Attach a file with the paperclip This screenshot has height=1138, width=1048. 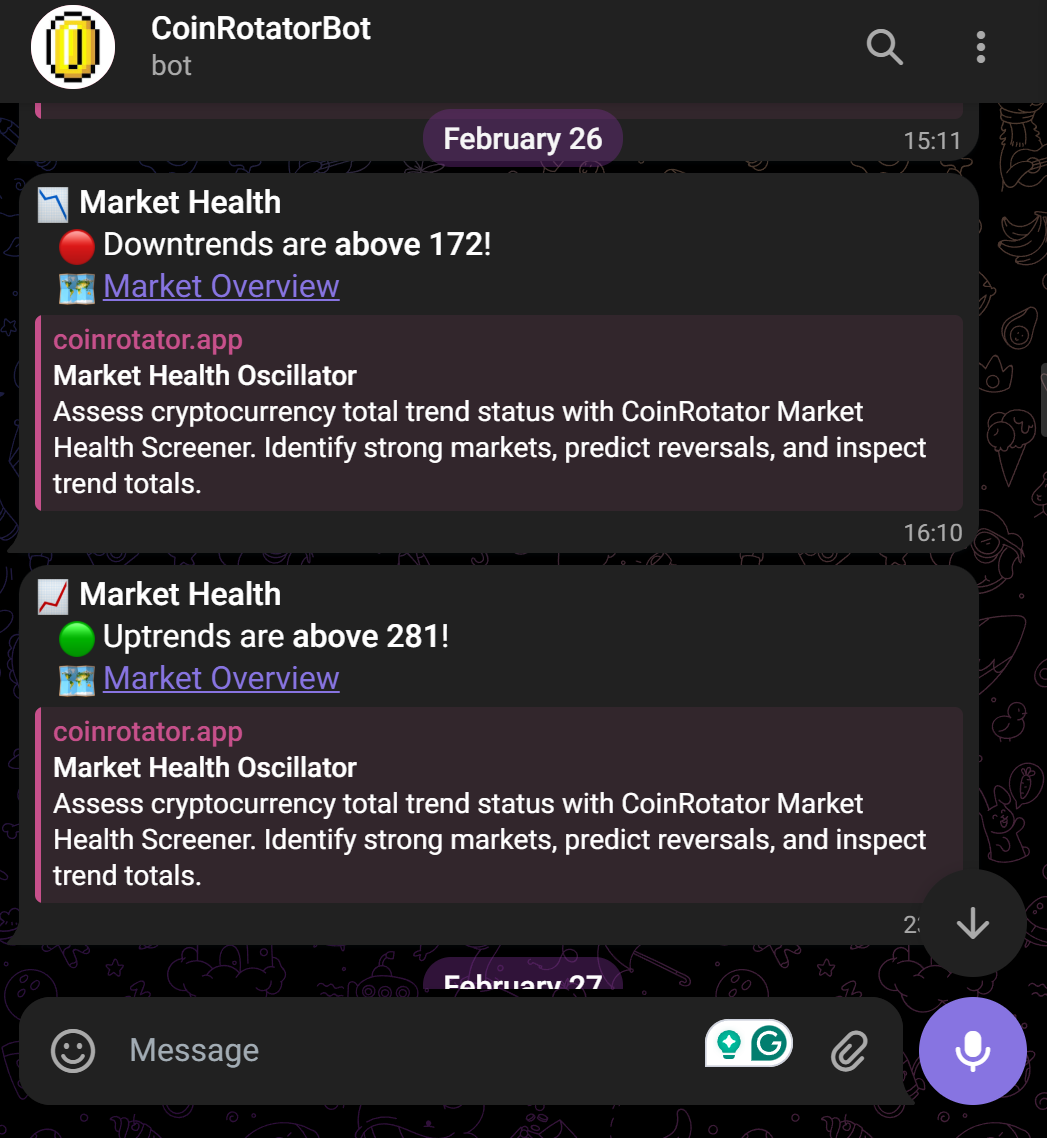[848, 1051]
